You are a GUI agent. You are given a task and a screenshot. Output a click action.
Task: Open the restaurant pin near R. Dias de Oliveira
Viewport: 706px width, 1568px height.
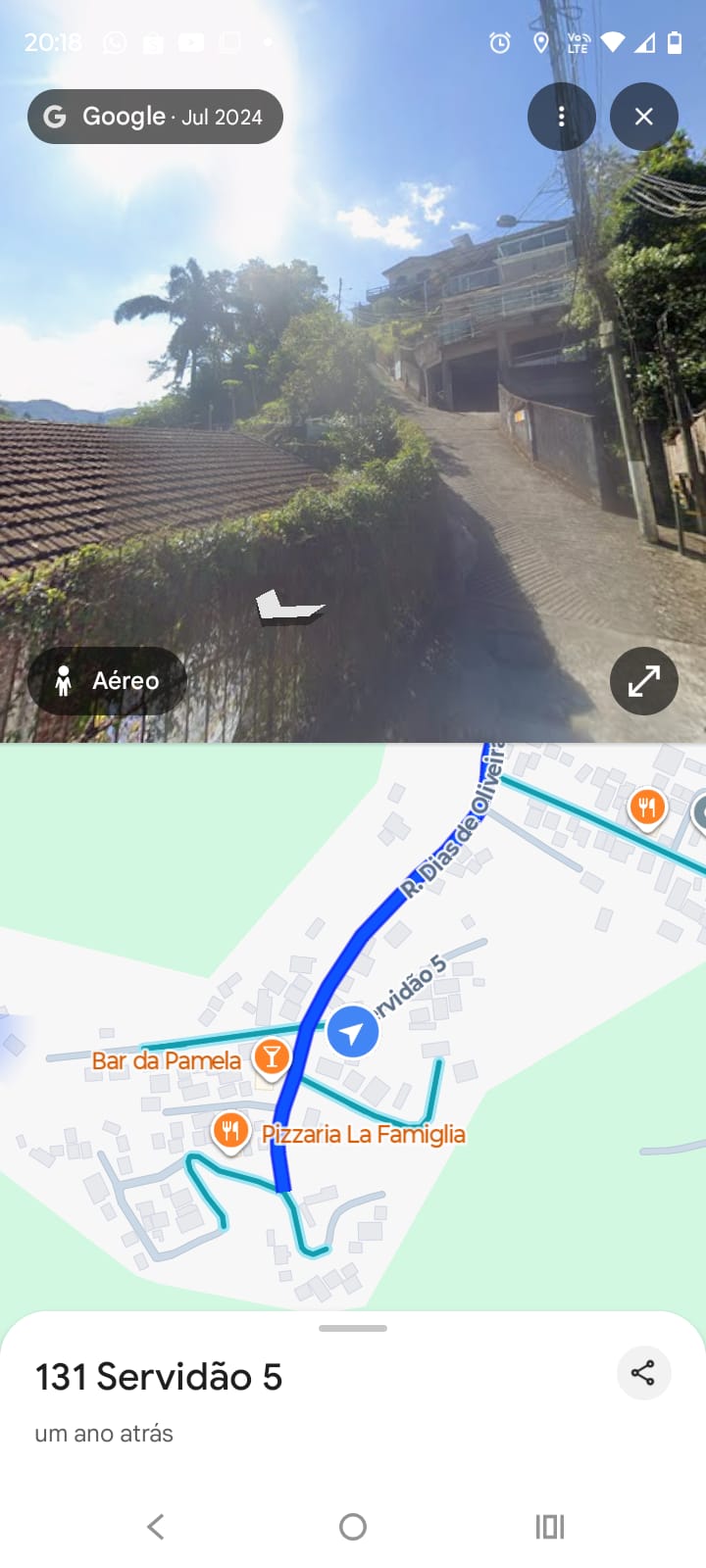coord(646,808)
